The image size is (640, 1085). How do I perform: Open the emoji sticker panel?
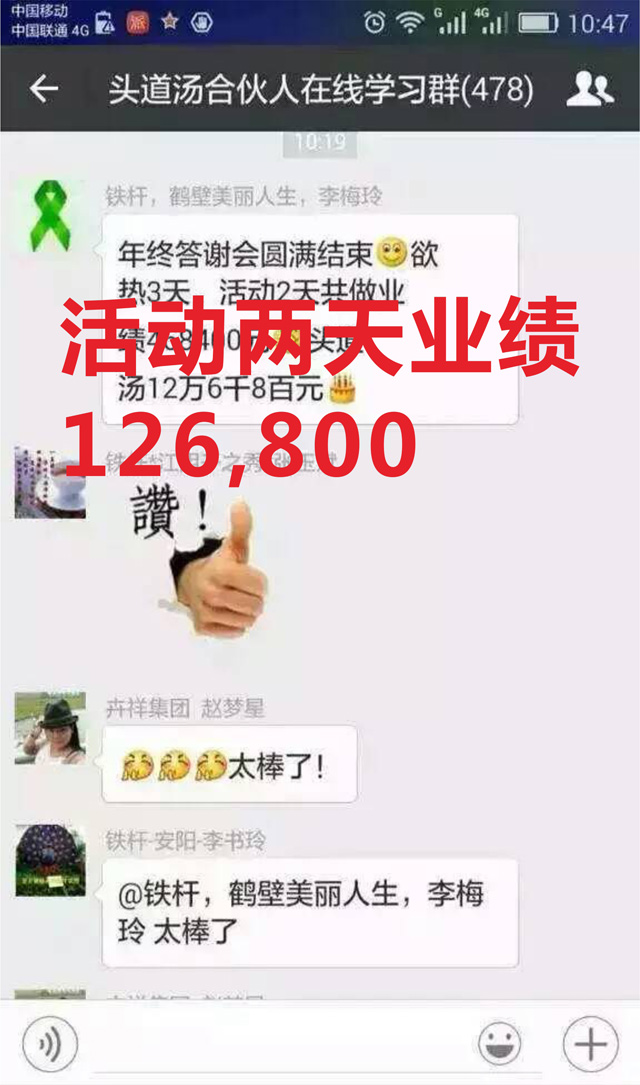[499, 1045]
